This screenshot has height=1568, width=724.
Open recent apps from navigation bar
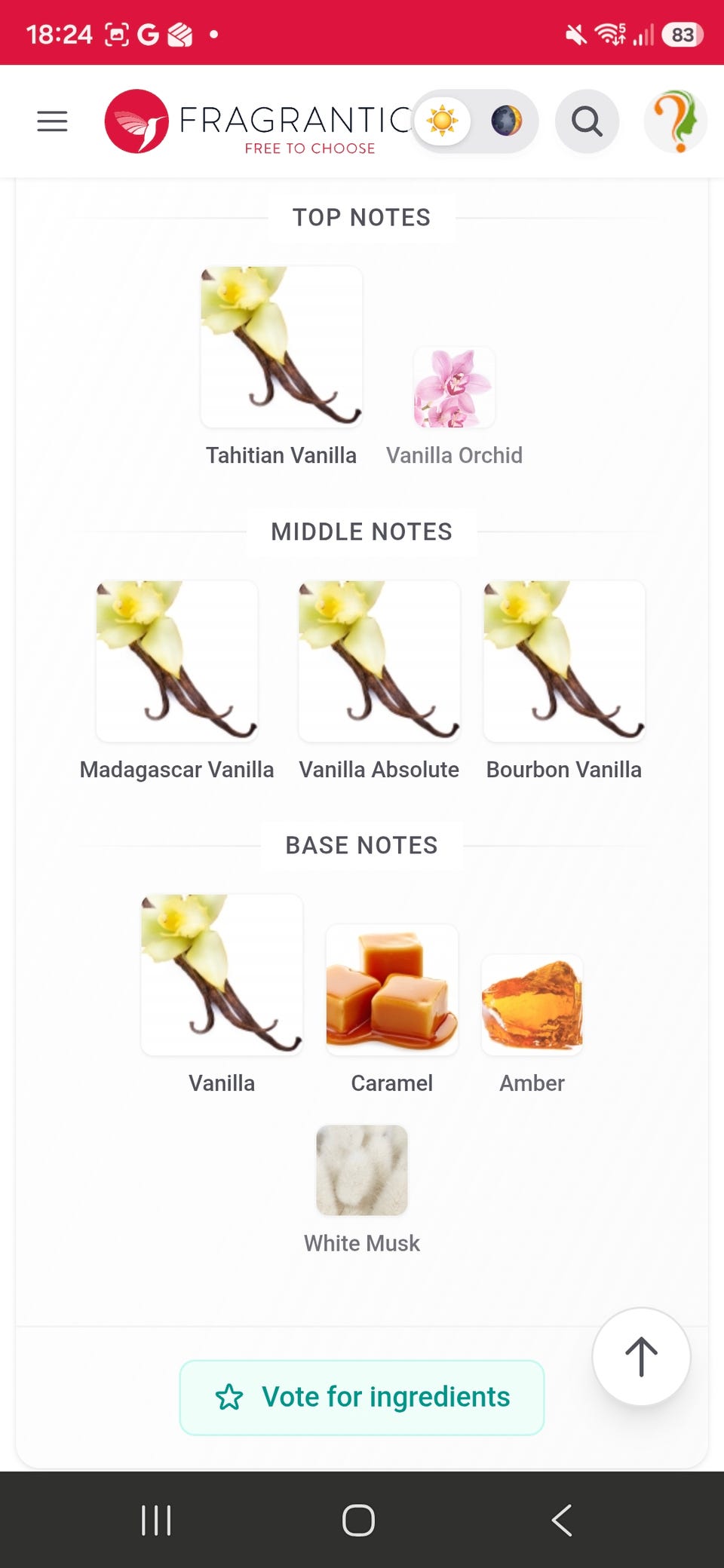156,1520
